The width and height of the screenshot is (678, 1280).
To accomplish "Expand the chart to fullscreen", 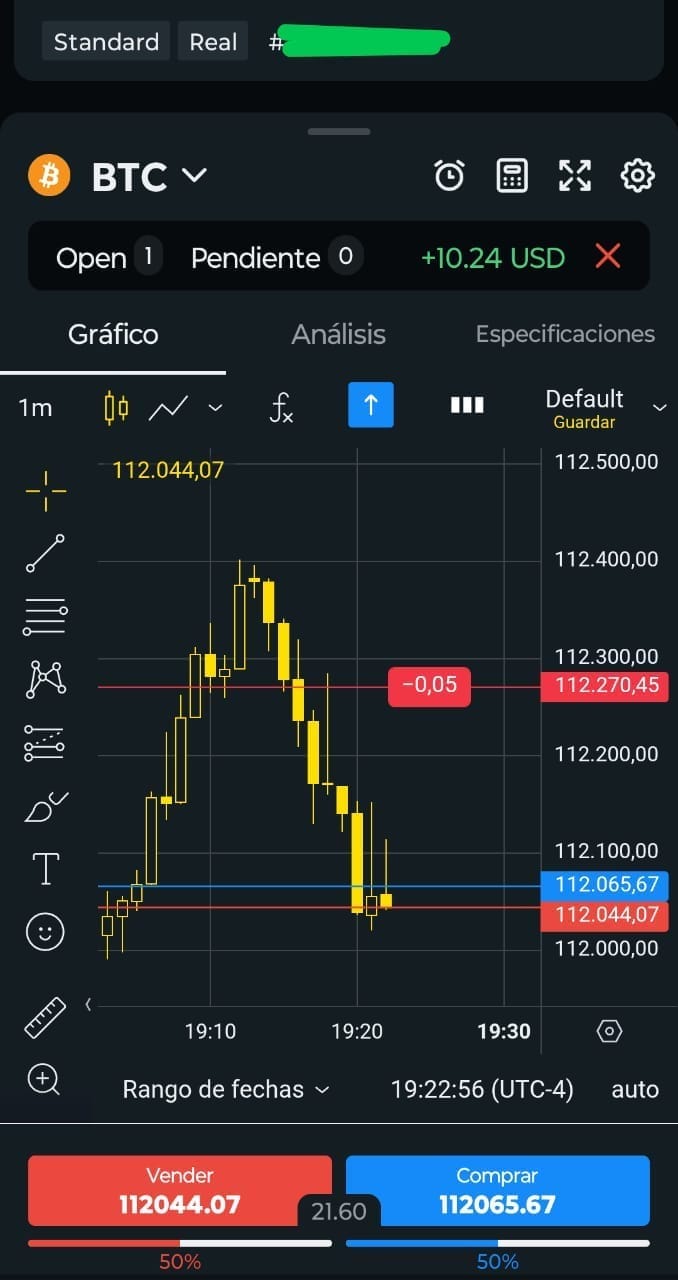I will tap(575, 176).
